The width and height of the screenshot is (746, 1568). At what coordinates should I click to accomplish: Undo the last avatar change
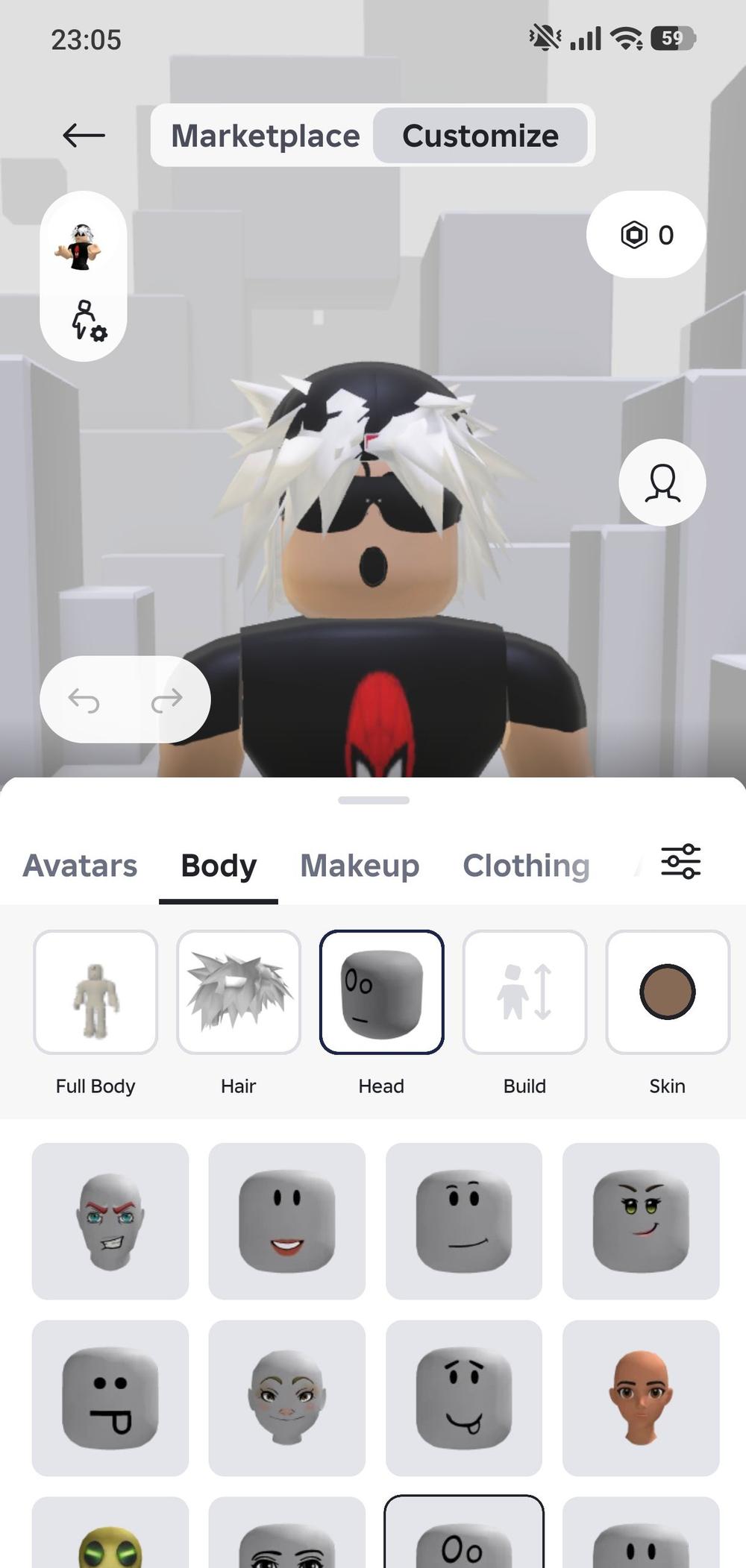point(84,699)
